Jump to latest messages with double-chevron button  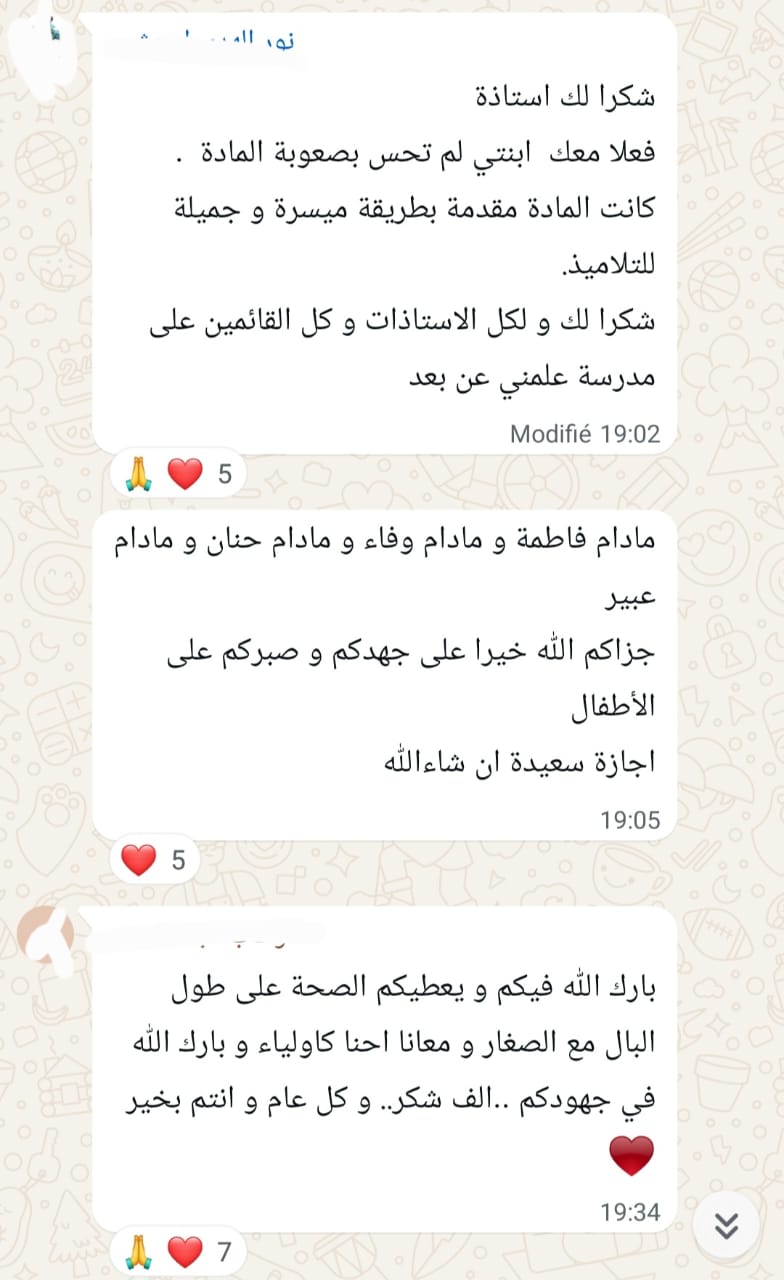727,1224
